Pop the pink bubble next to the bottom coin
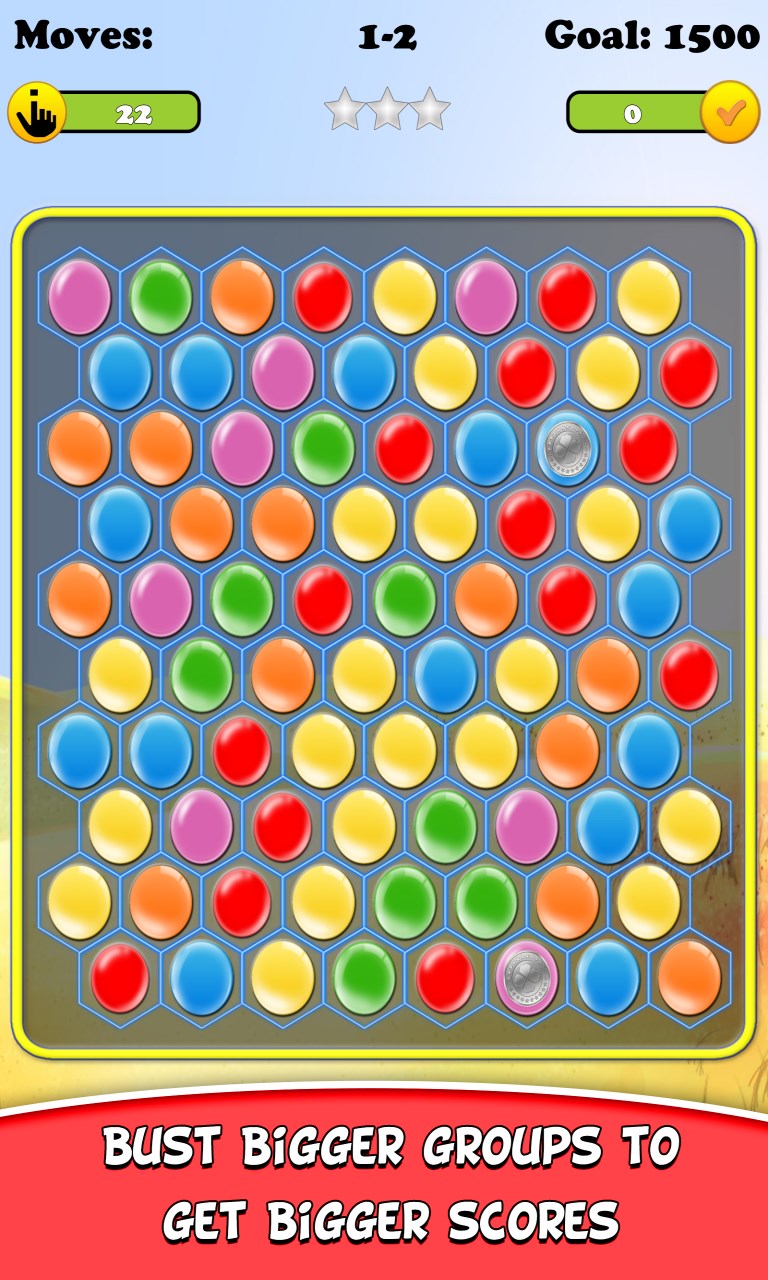 524,828
